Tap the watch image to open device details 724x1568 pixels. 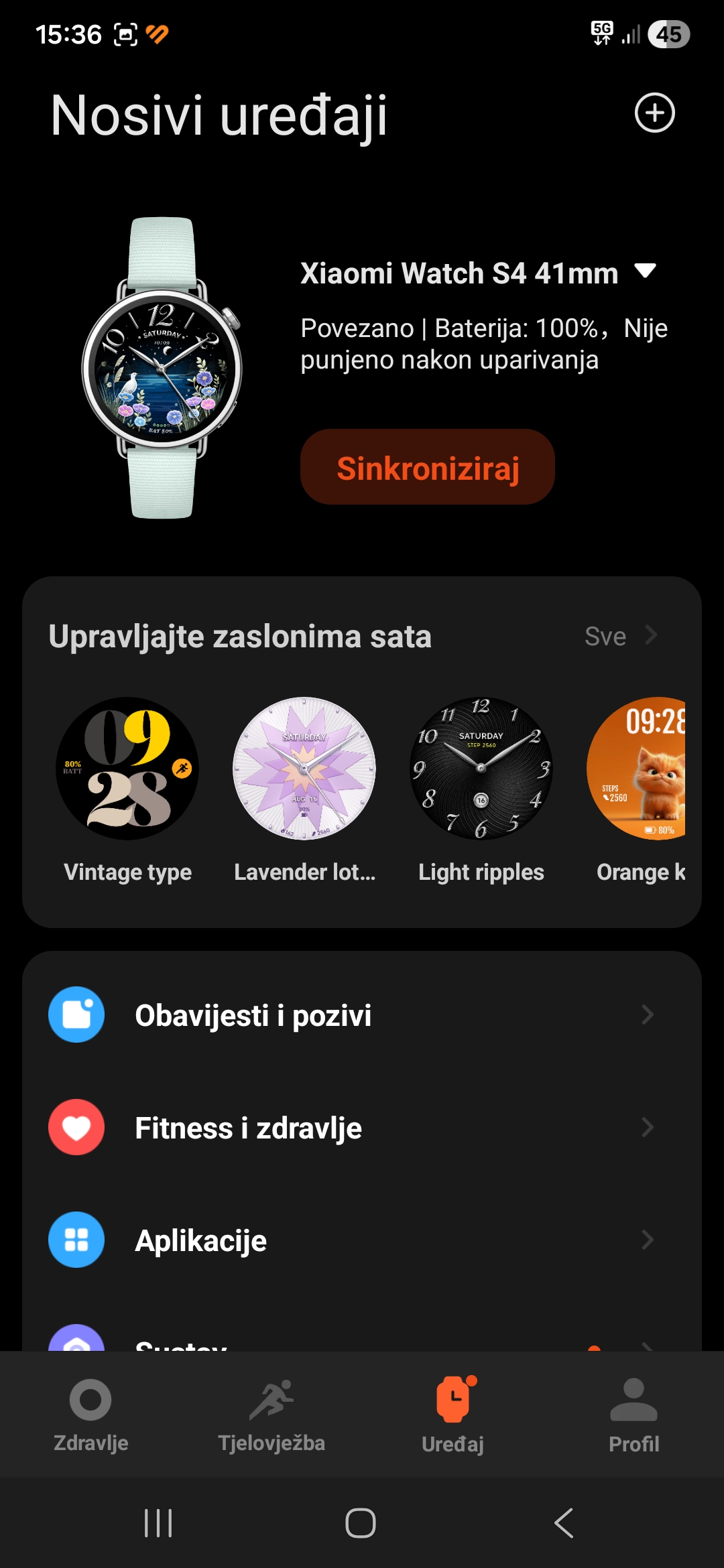point(162,368)
